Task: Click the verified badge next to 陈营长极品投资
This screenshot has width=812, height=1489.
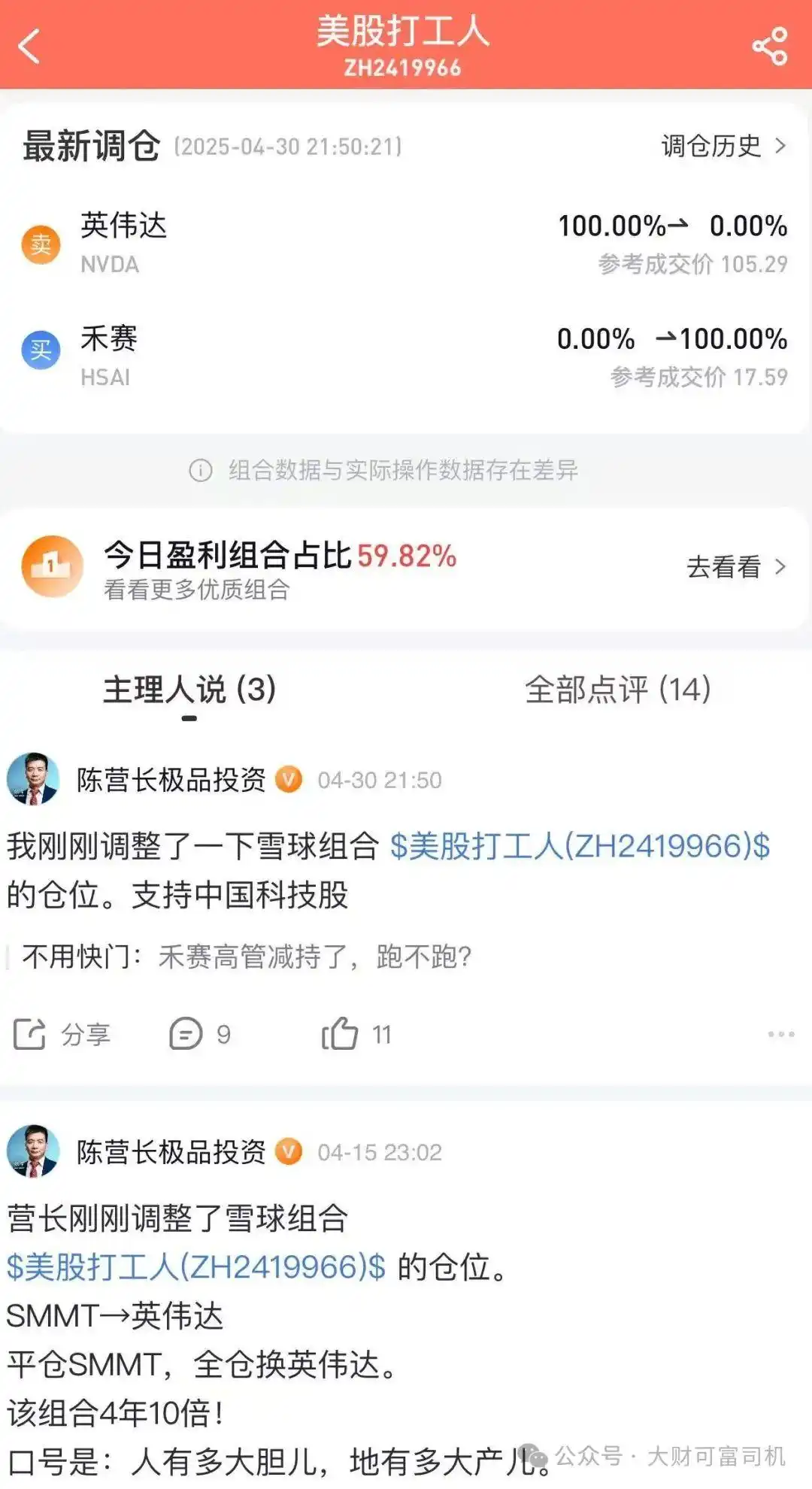Action: [x=289, y=780]
